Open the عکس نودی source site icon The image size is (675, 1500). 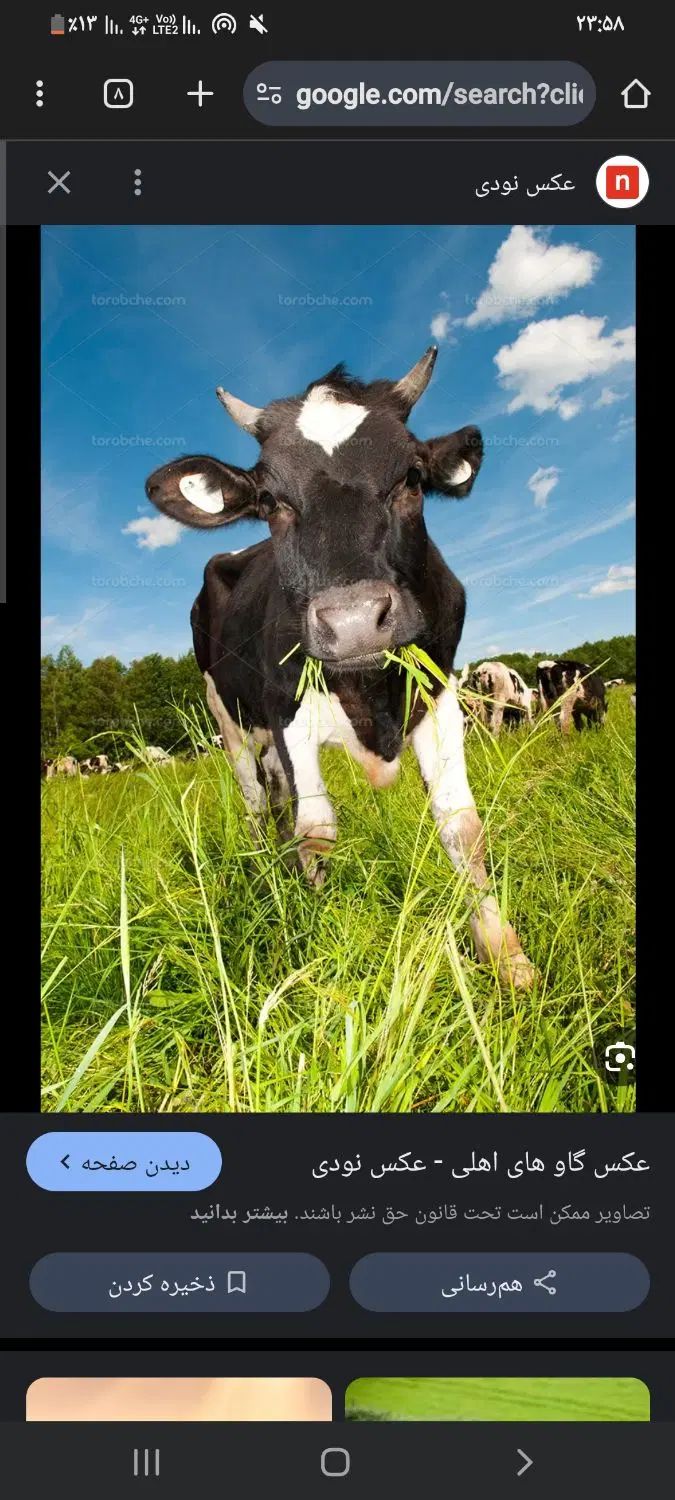(622, 182)
